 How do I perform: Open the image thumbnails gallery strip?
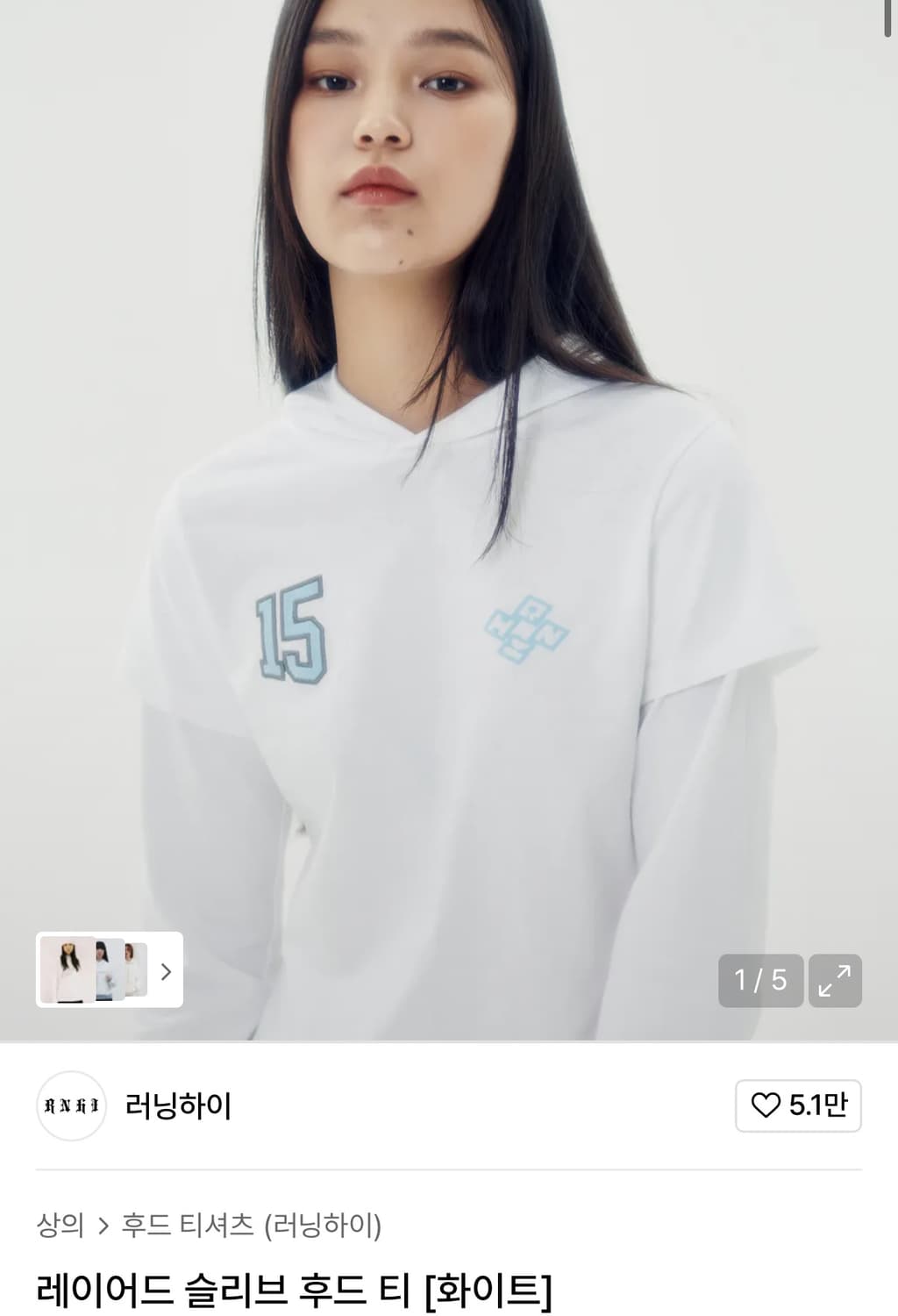point(110,969)
